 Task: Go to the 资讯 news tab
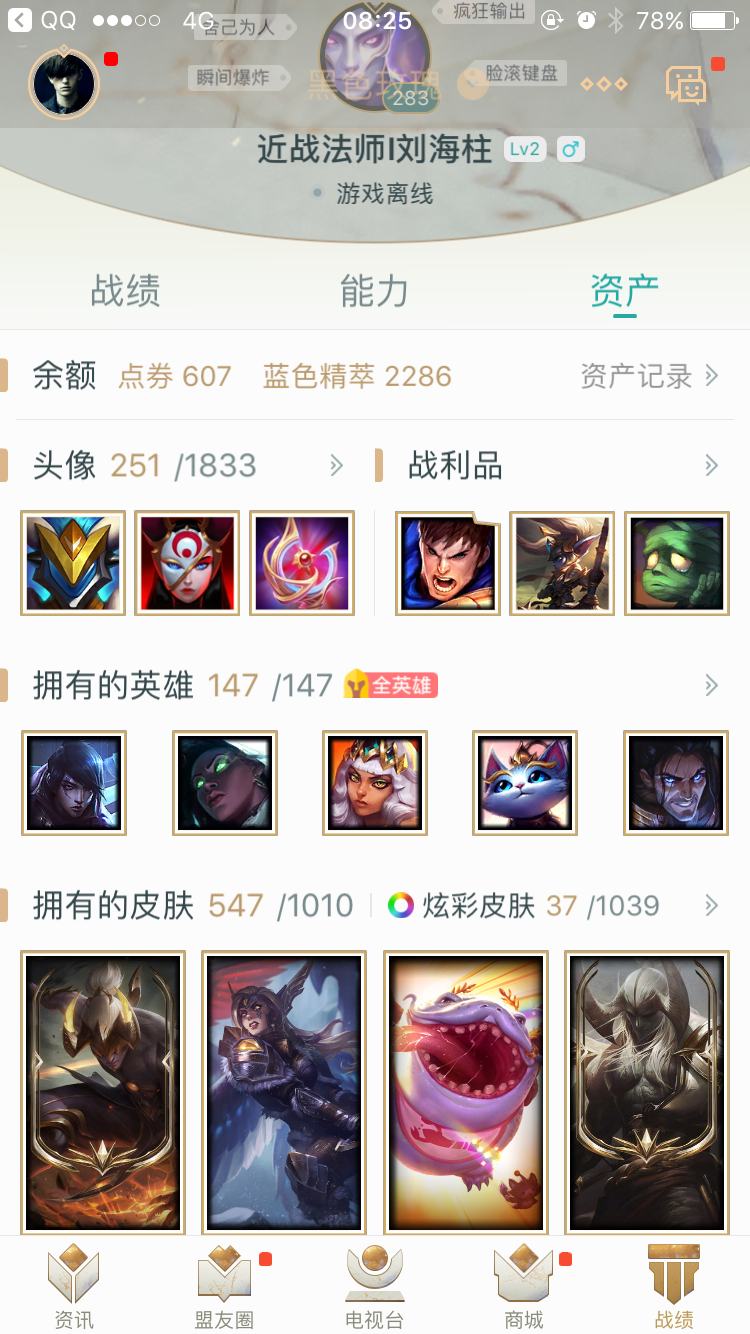click(74, 1286)
